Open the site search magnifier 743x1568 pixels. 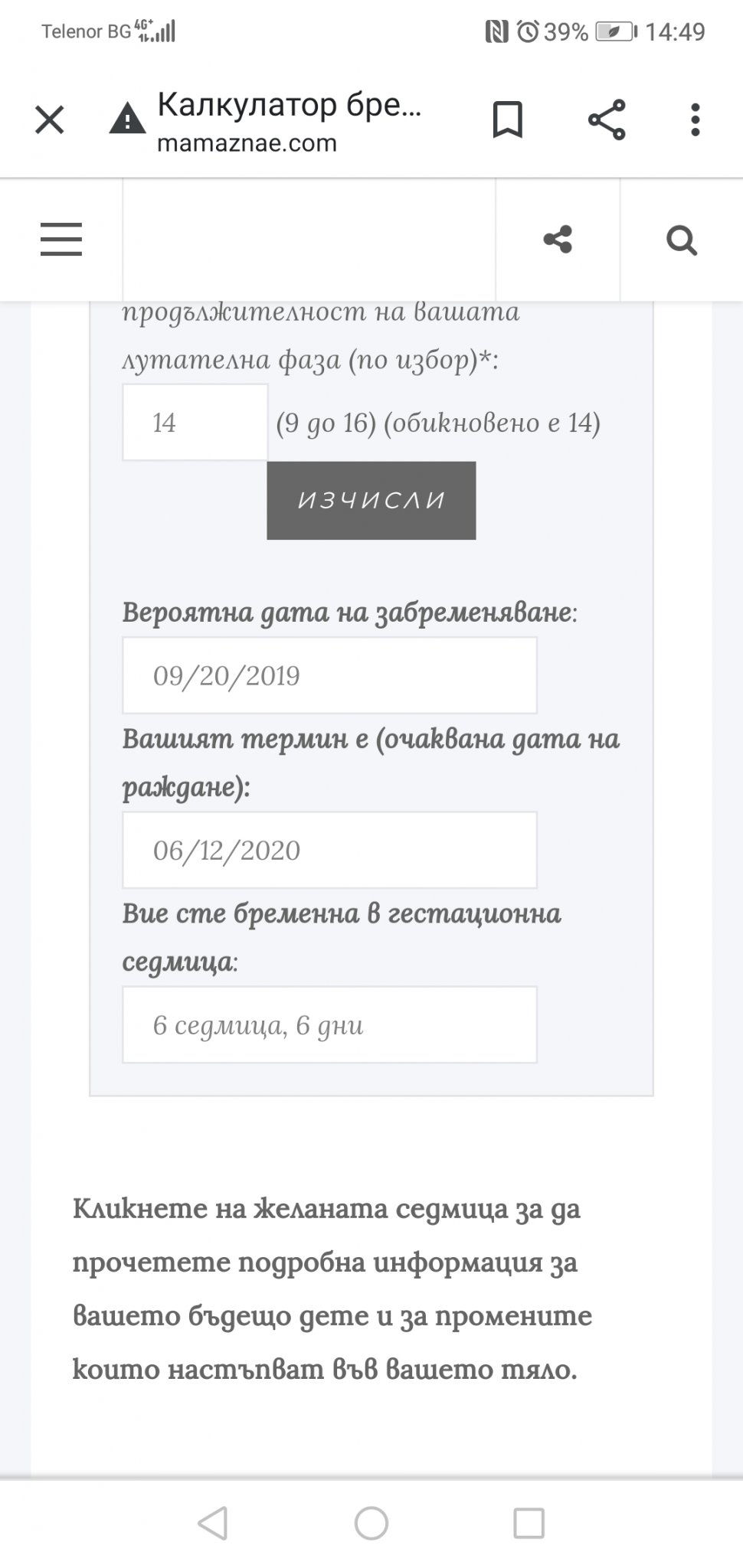(681, 240)
